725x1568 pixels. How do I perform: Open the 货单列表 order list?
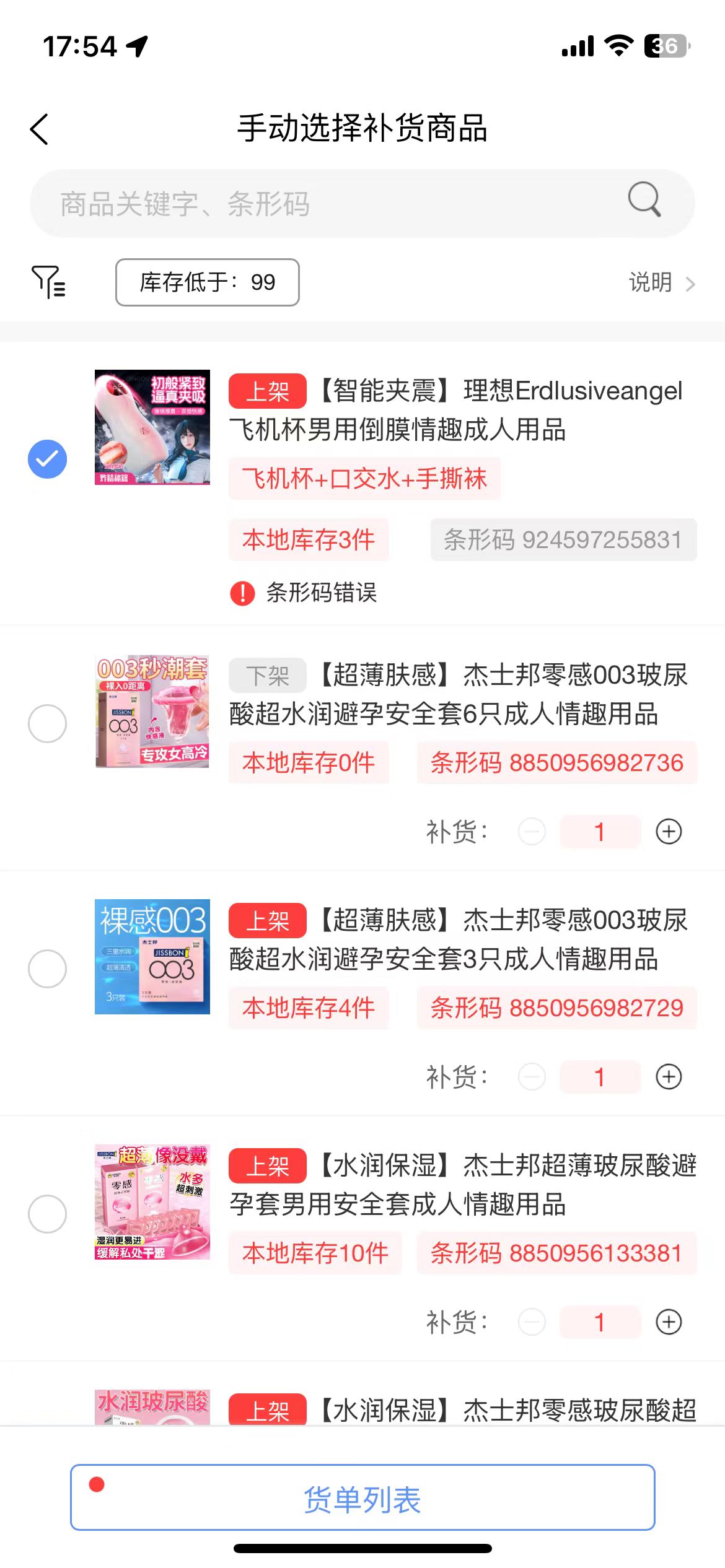362,1497
